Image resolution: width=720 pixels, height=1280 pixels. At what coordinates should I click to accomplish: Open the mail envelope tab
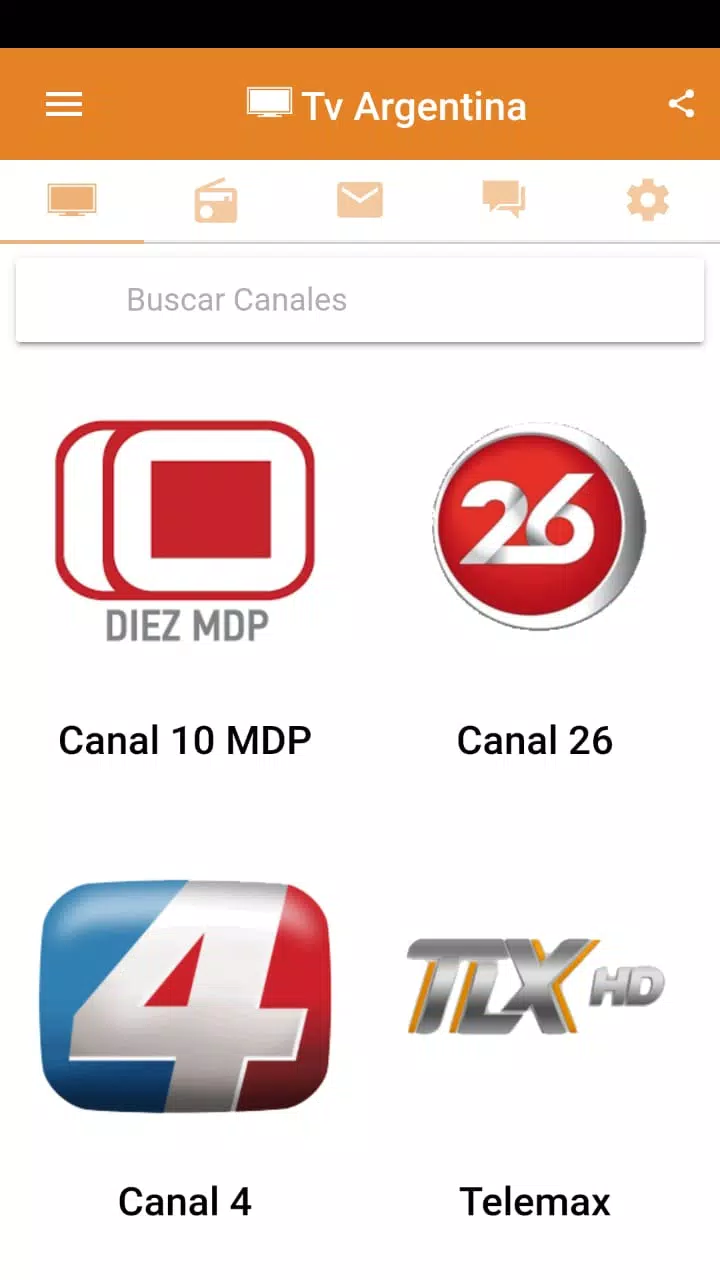pyautogui.click(x=360, y=200)
